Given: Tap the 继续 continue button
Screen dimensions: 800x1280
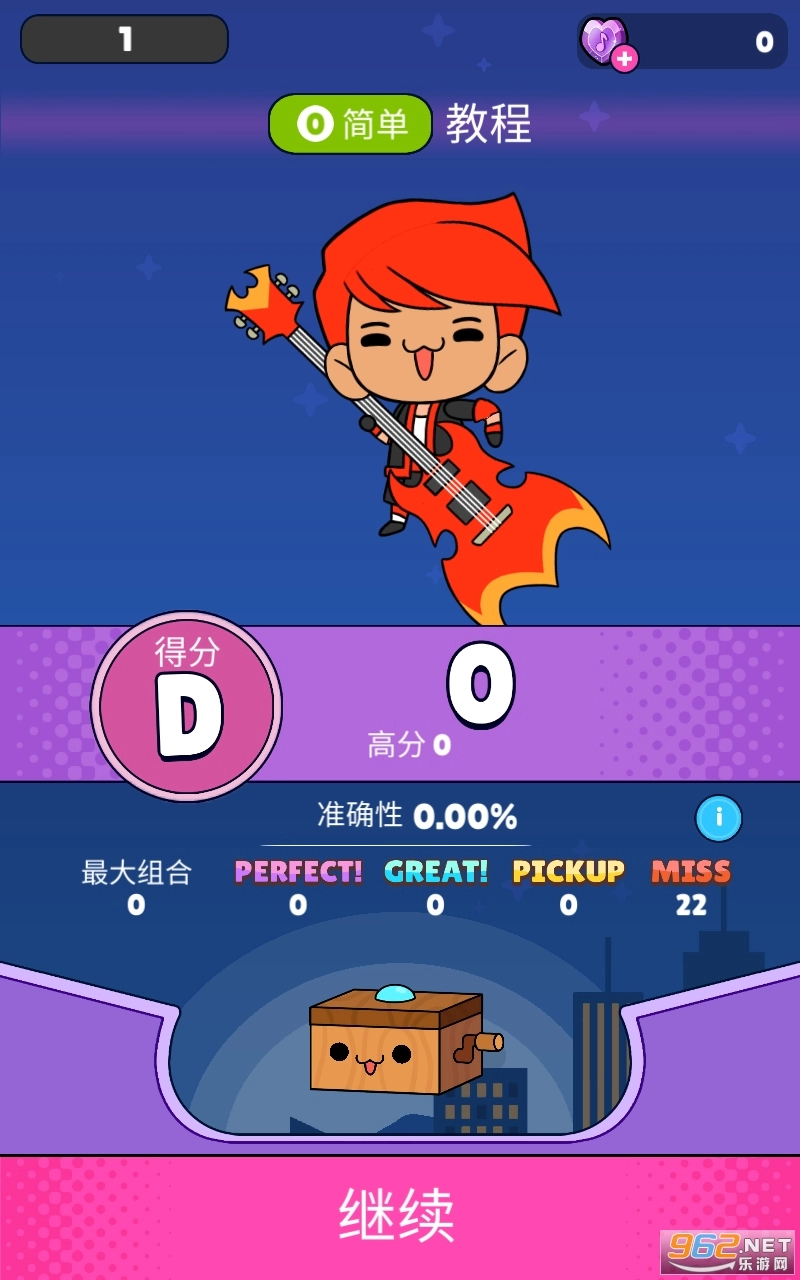Looking at the screenshot, I should 398,1216.
